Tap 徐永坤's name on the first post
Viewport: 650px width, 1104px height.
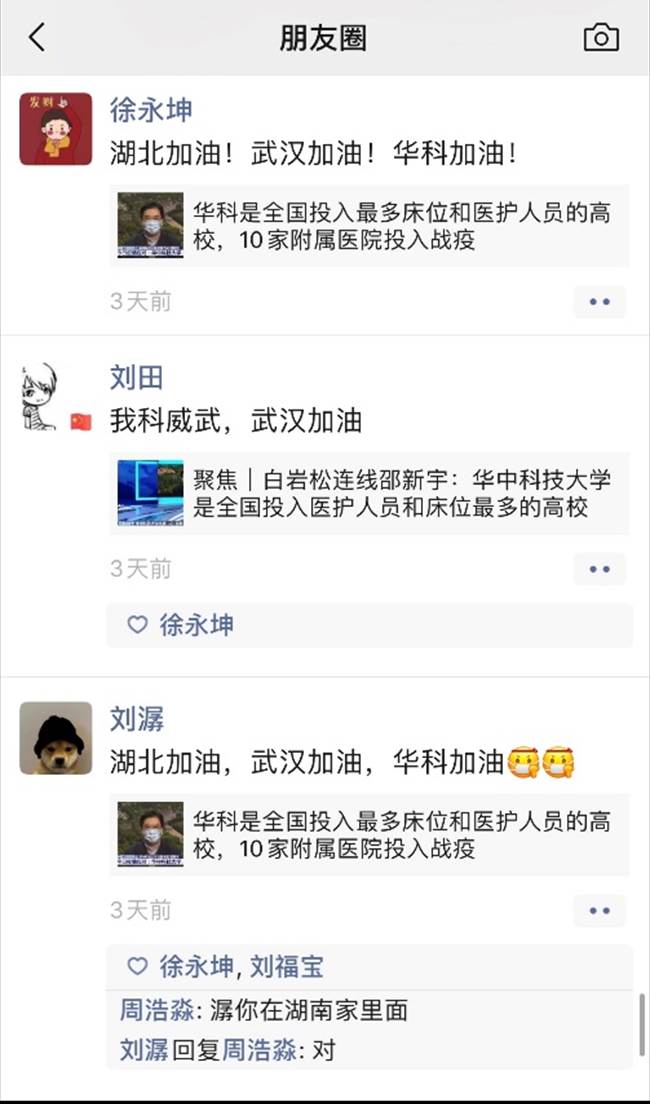[x=151, y=109]
